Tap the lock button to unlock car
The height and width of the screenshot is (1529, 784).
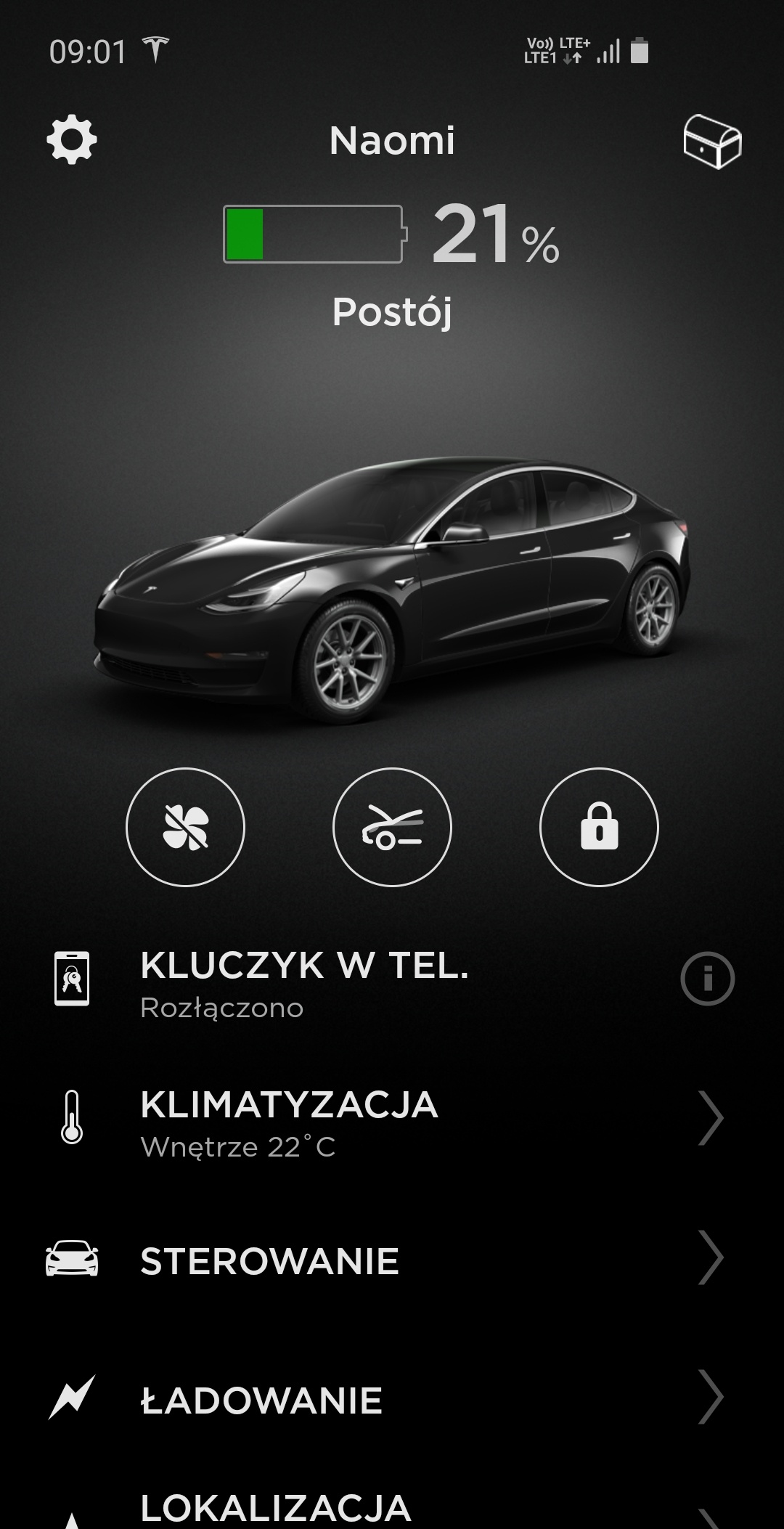click(599, 827)
